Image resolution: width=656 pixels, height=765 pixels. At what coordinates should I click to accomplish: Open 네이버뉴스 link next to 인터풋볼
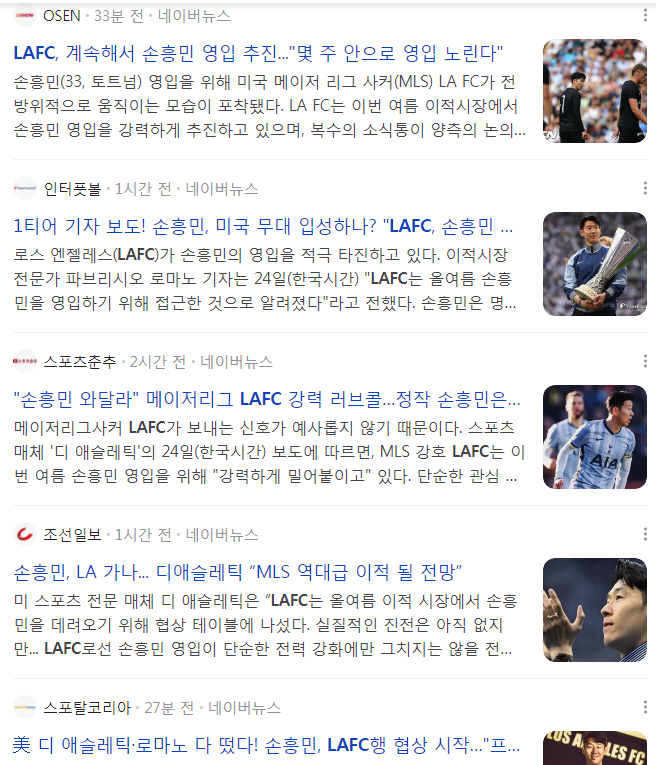[222, 188]
